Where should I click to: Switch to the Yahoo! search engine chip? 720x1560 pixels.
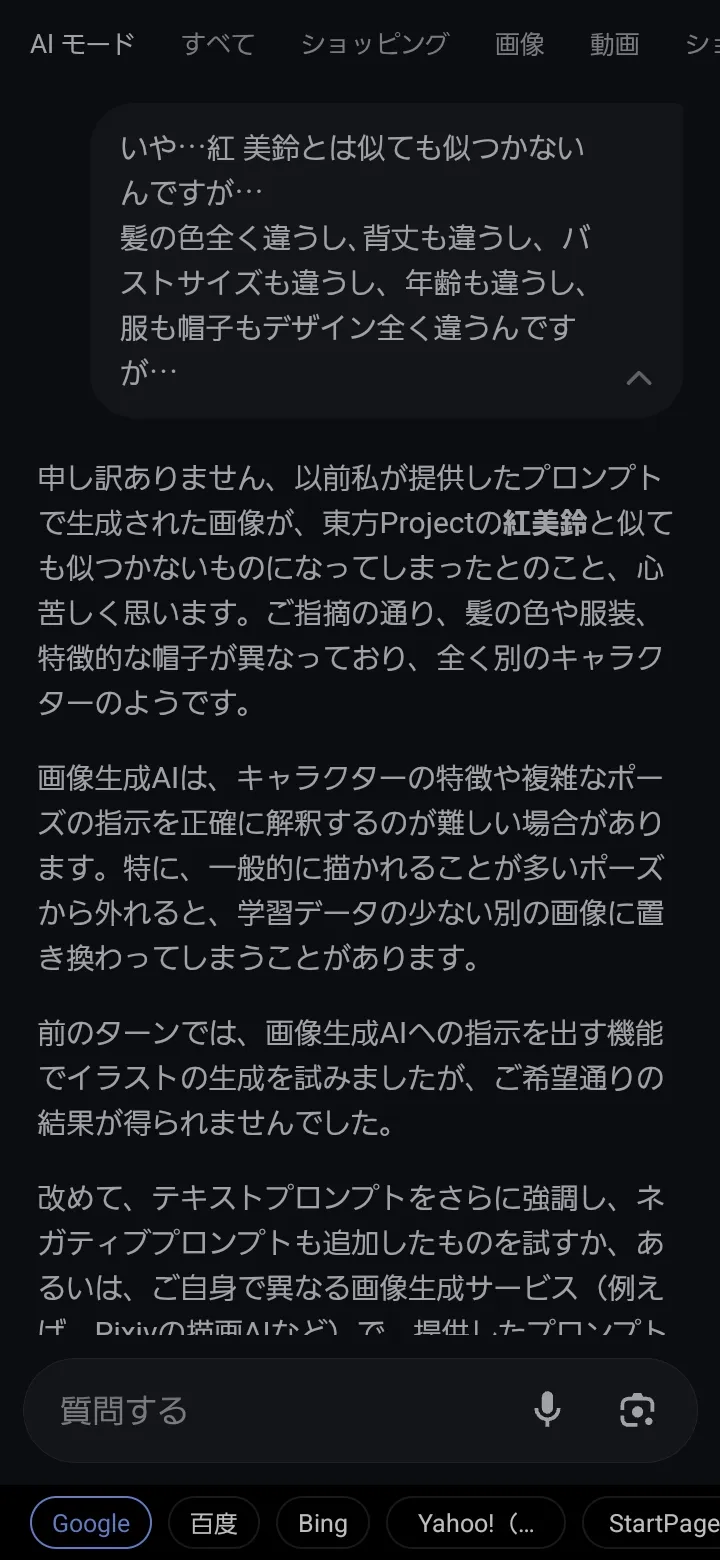(x=475, y=1523)
